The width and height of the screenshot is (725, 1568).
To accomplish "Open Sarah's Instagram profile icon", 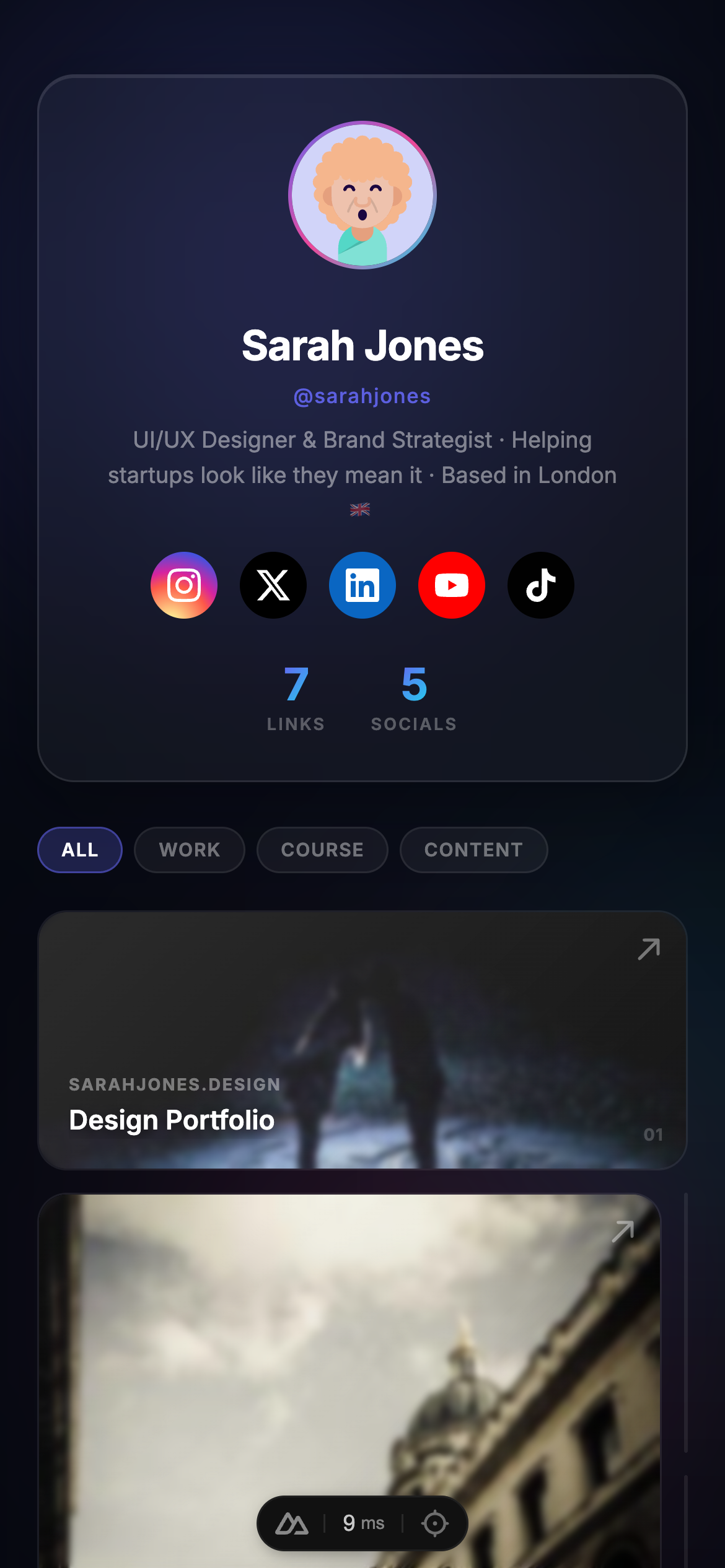I will point(184,585).
